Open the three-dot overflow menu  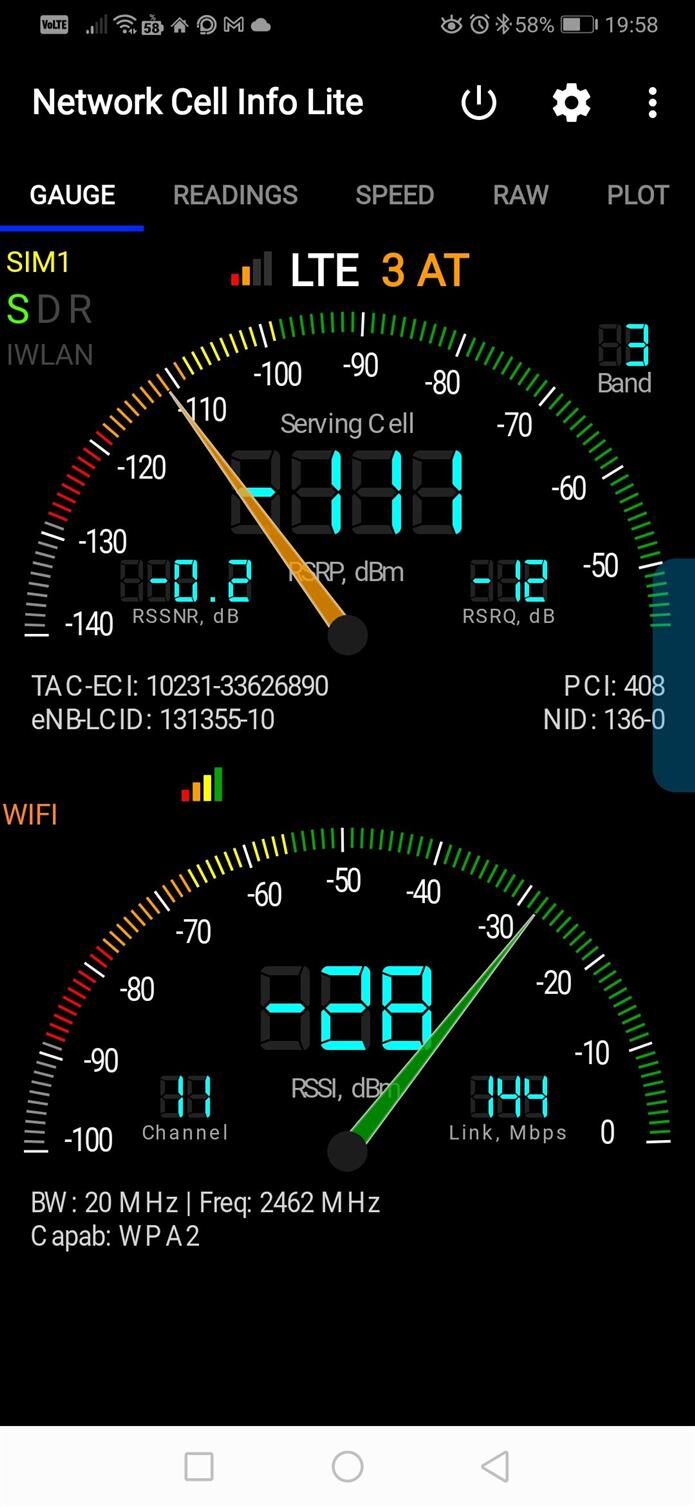point(652,103)
